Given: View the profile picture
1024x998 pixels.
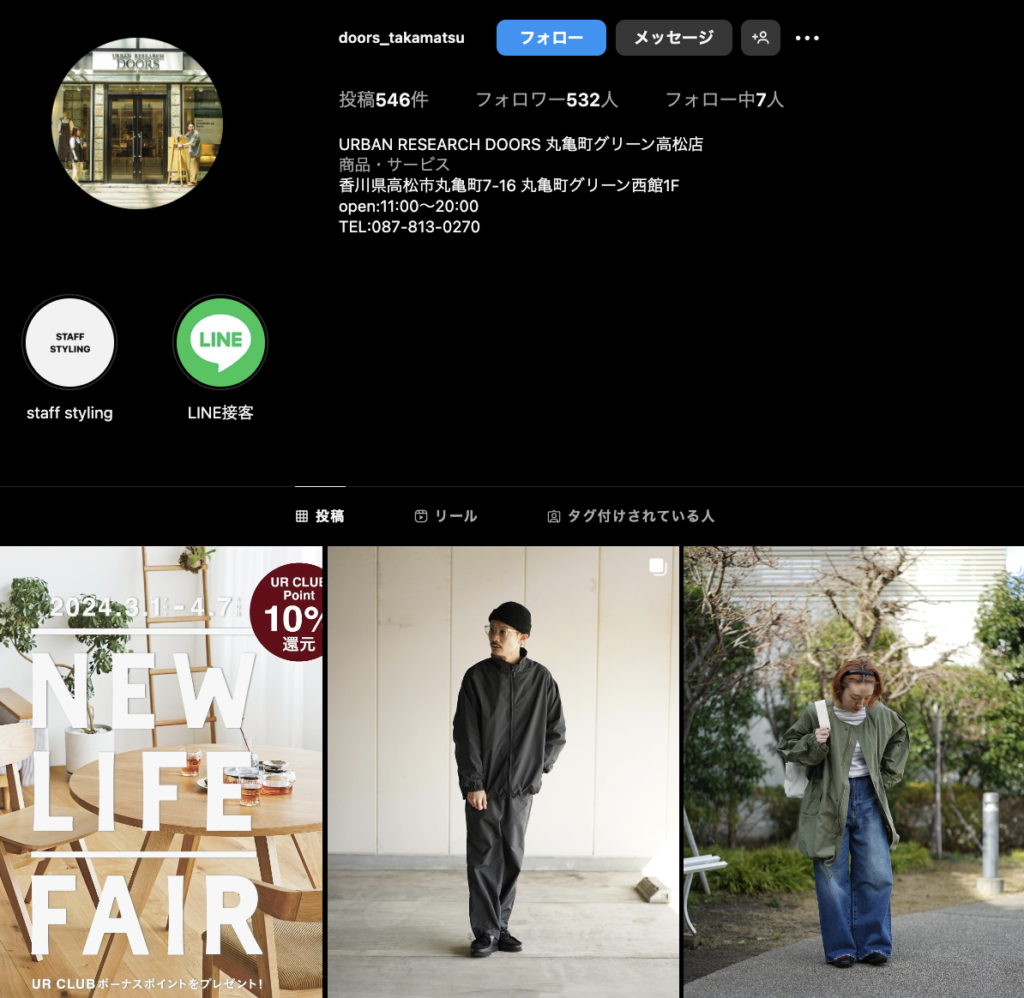Looking at the screenshot, I should (137, 123).
